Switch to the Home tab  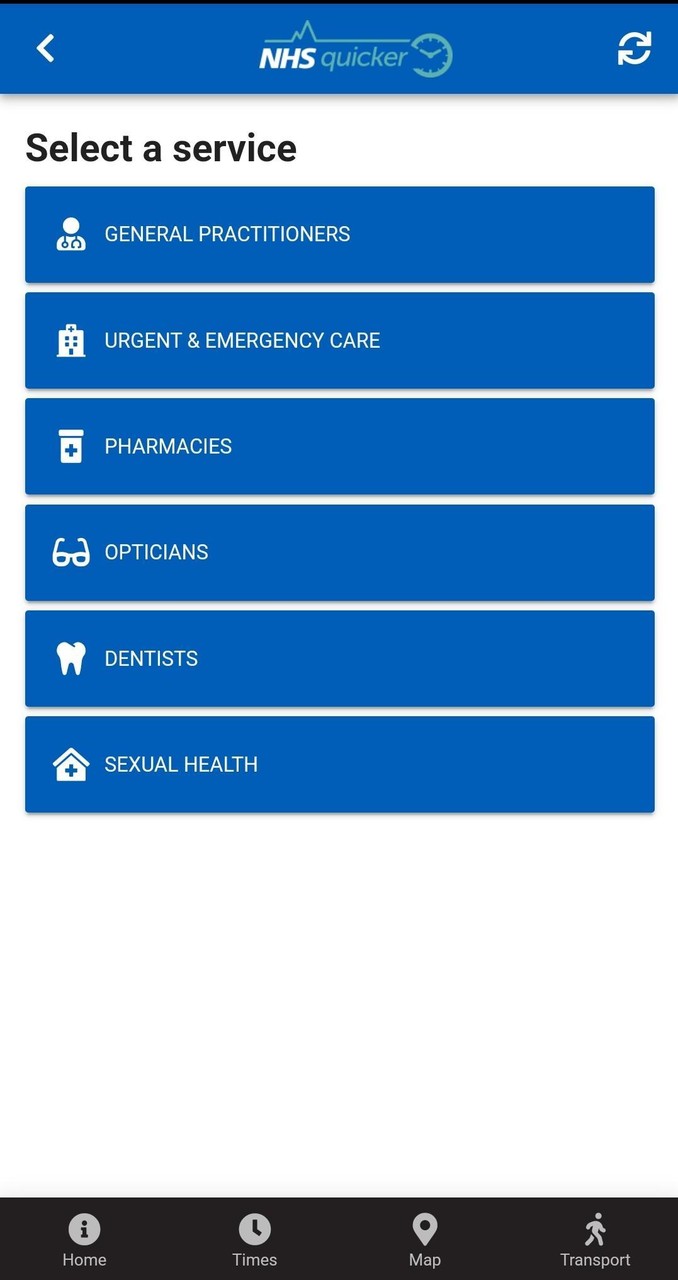click(84, 1240)
